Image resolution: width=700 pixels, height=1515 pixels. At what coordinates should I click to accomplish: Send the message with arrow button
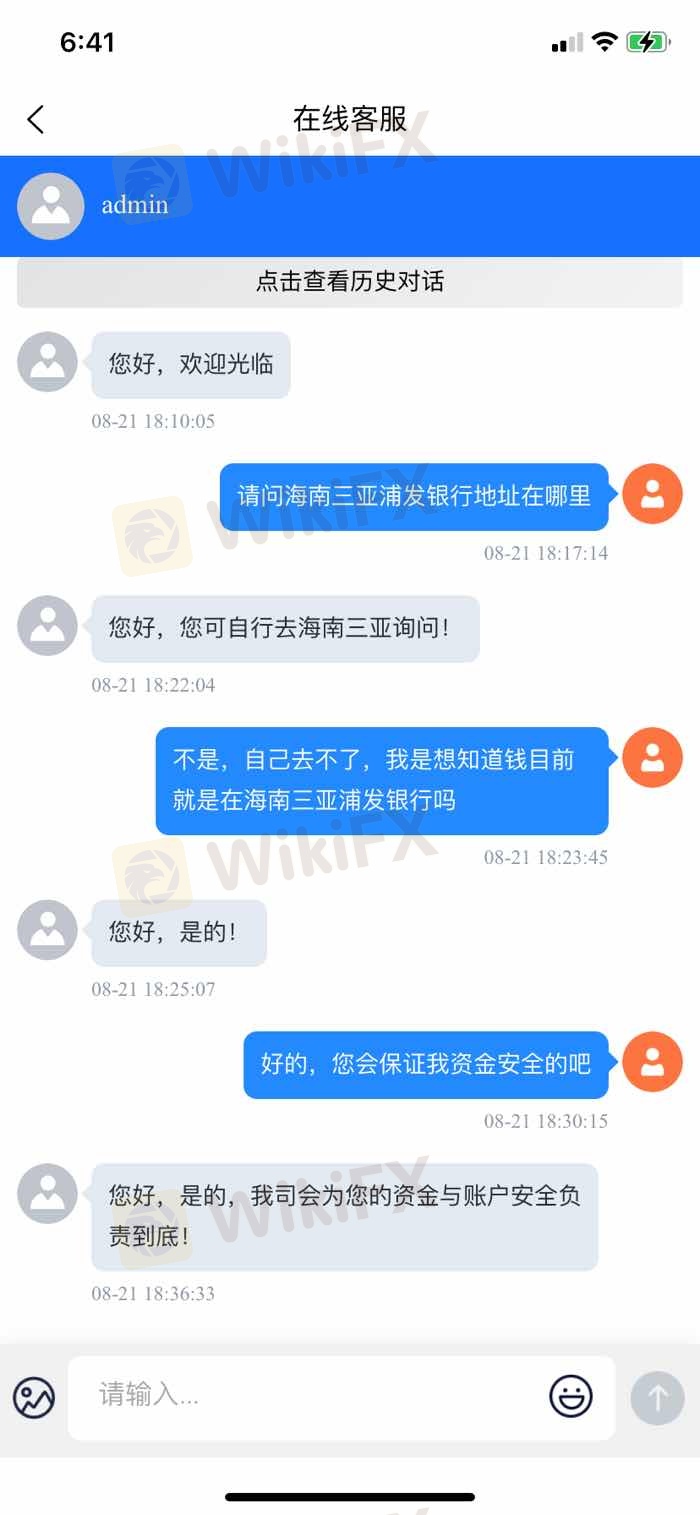click(x=658, y=1397)
